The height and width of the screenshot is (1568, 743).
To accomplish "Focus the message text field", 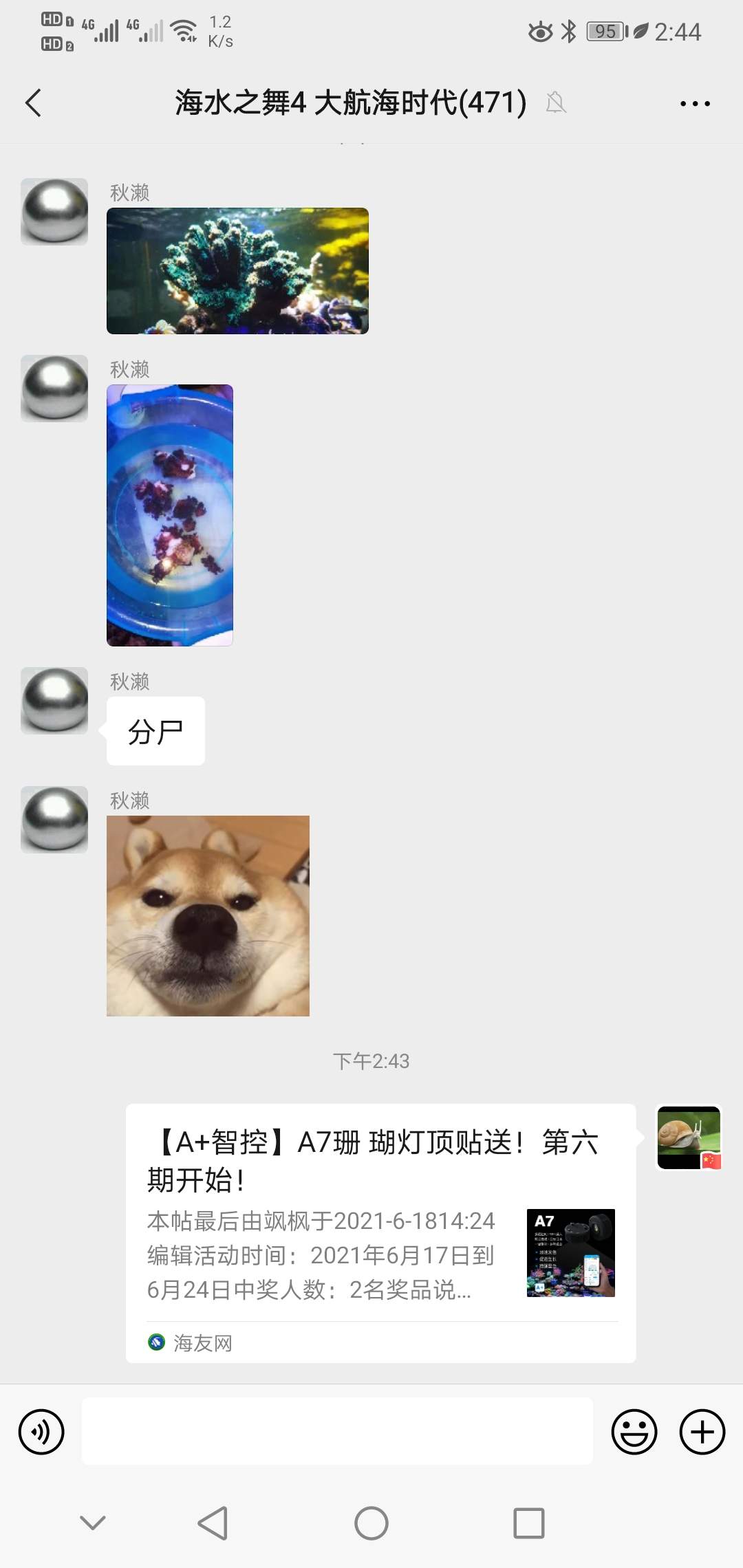I will click(x=337, y=1431).
